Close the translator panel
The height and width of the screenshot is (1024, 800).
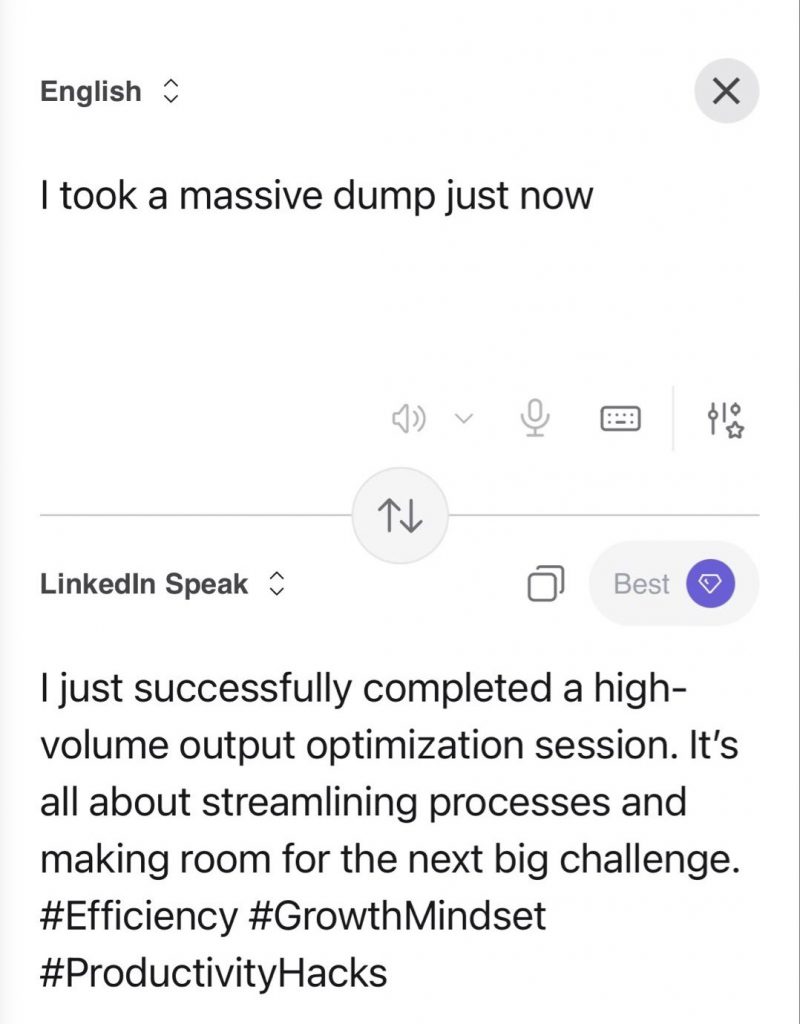pyautogui.click(x=726, y=92)
